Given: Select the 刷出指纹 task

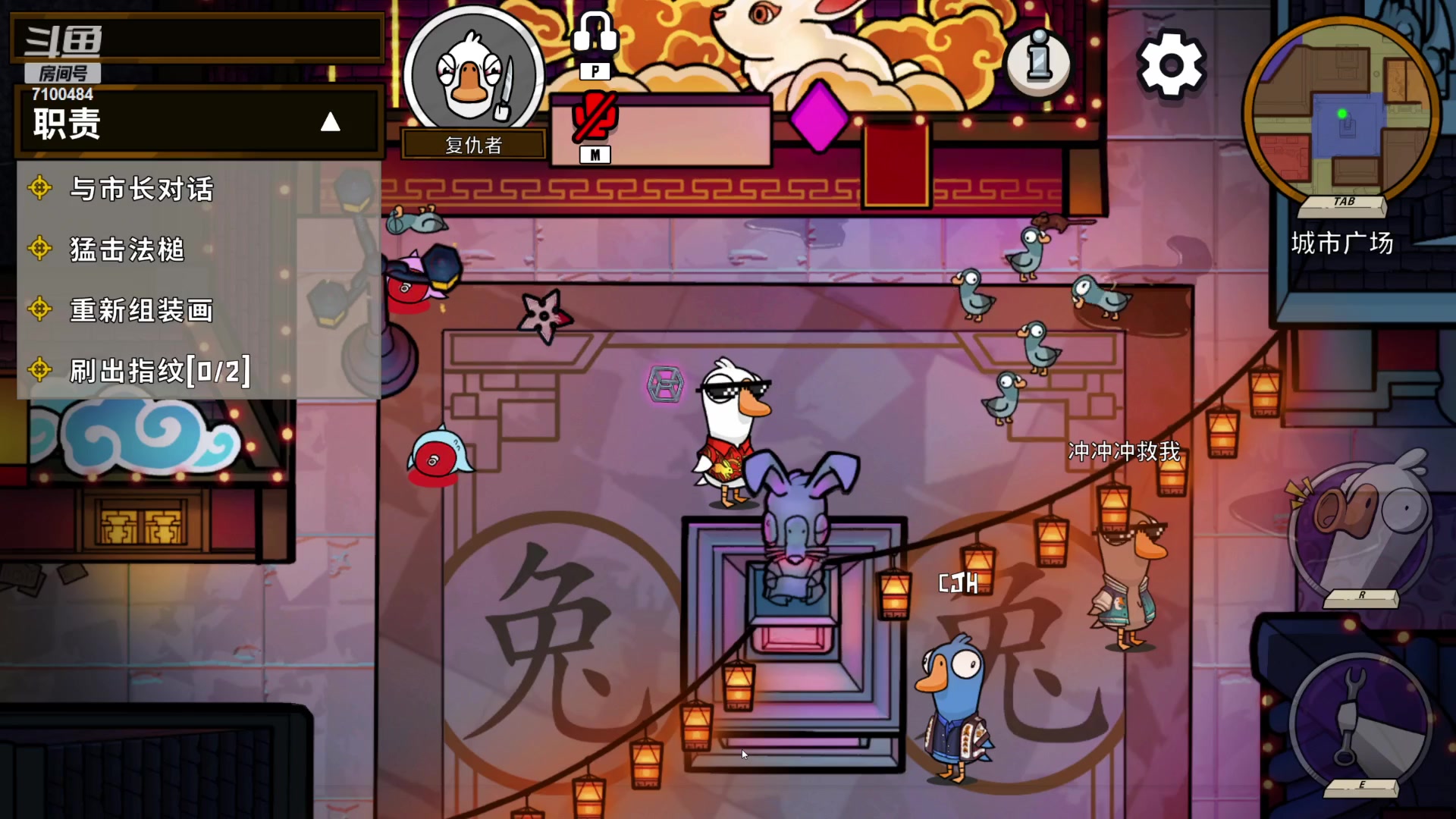Looking at the screenshot, I should 159,371.
